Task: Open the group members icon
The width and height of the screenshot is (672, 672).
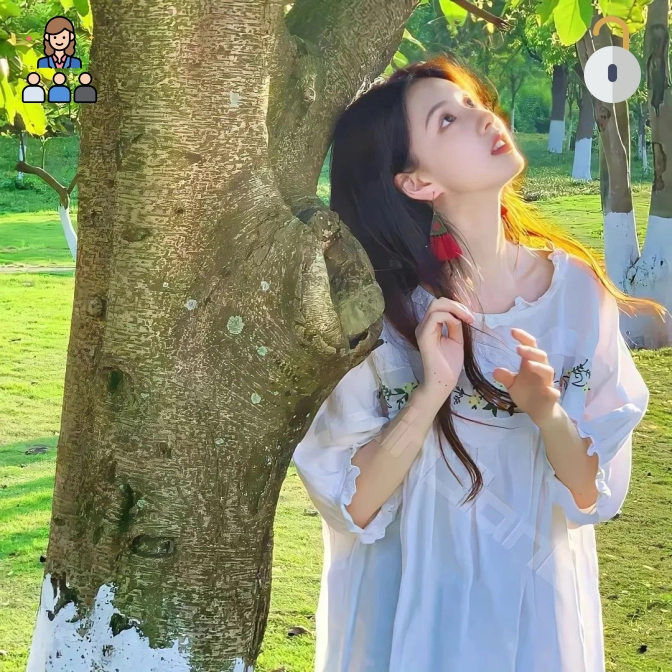Action: pyautogui.click(x=59, y=60)
